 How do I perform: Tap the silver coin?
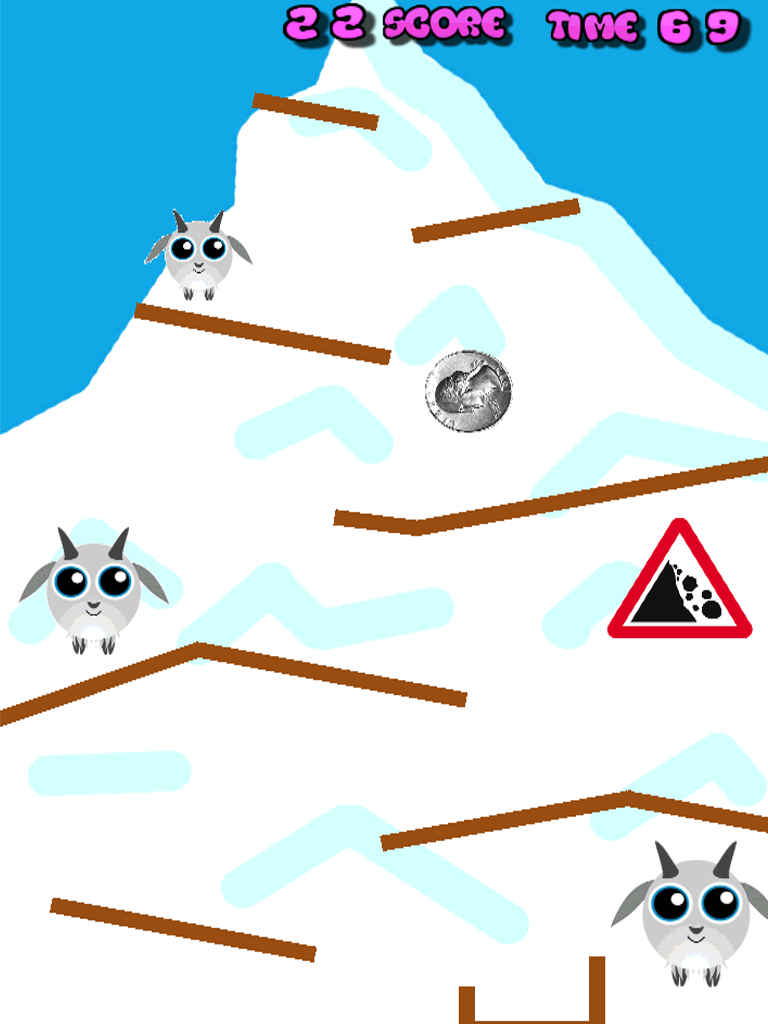click(x=468, y=391)
